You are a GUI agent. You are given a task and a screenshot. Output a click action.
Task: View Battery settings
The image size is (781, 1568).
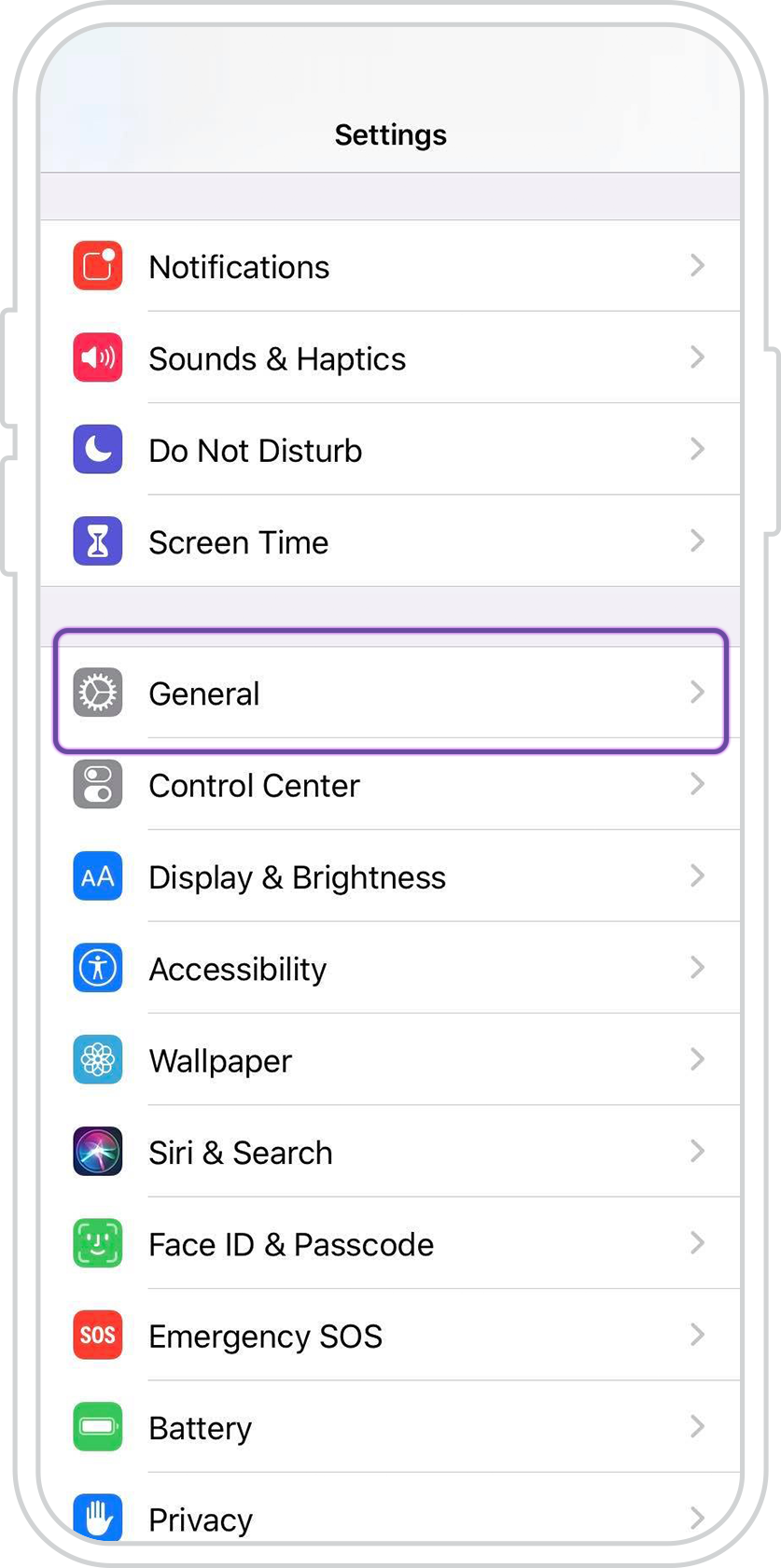click(x=390, y=1426)
